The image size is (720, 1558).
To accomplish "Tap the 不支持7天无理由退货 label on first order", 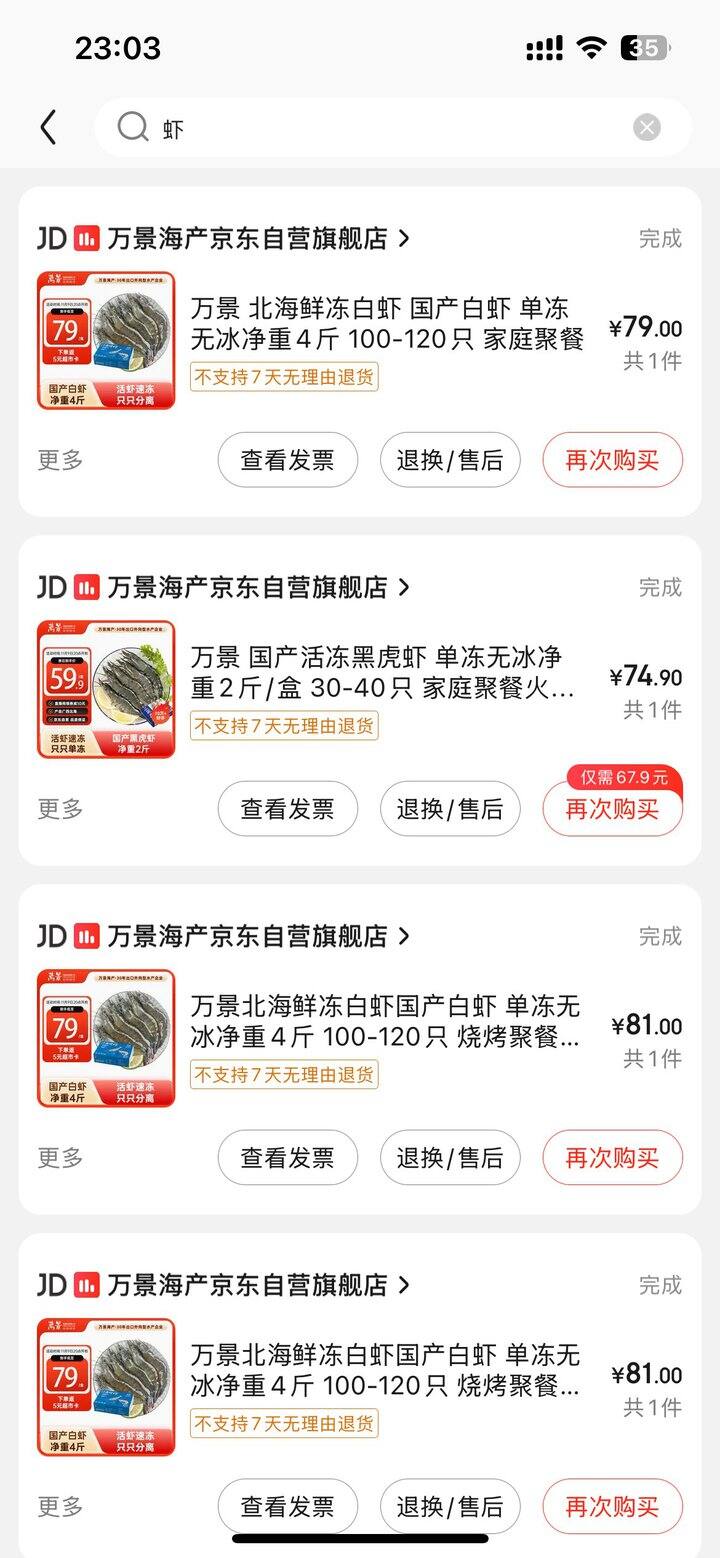I will [283, 377].
